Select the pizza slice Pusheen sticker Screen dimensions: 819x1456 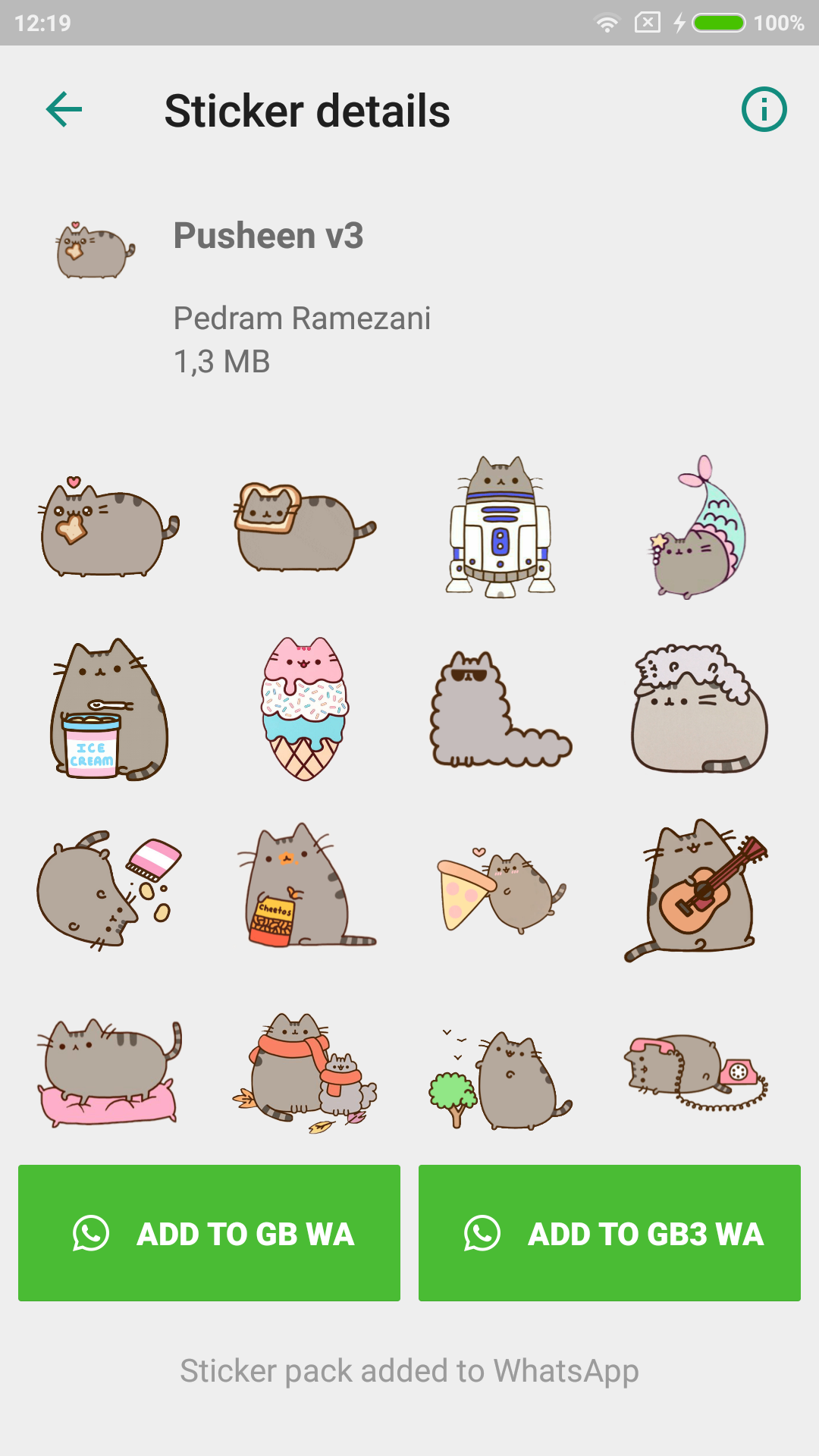[500, 890]
